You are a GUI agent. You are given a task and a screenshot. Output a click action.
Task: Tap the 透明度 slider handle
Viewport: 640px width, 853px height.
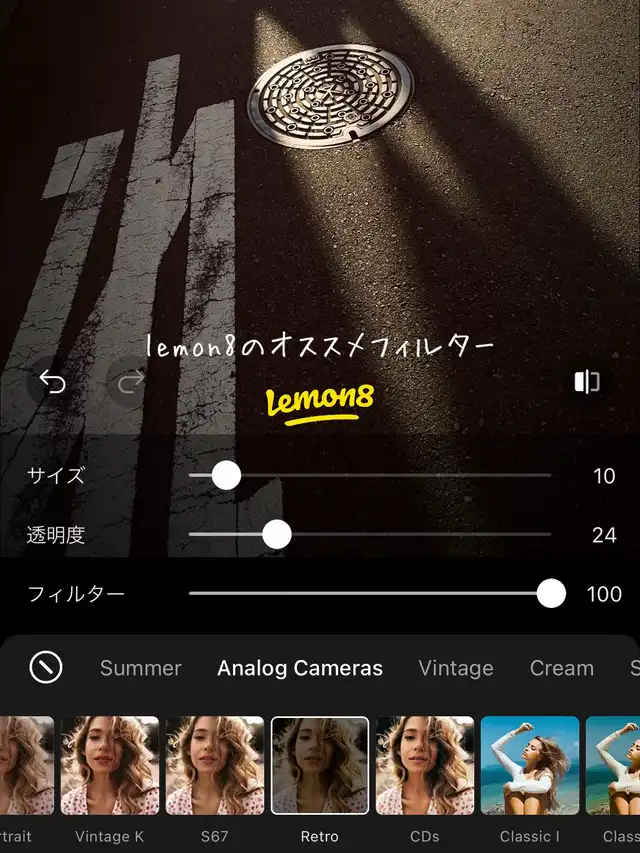click(x=277, y=535)
